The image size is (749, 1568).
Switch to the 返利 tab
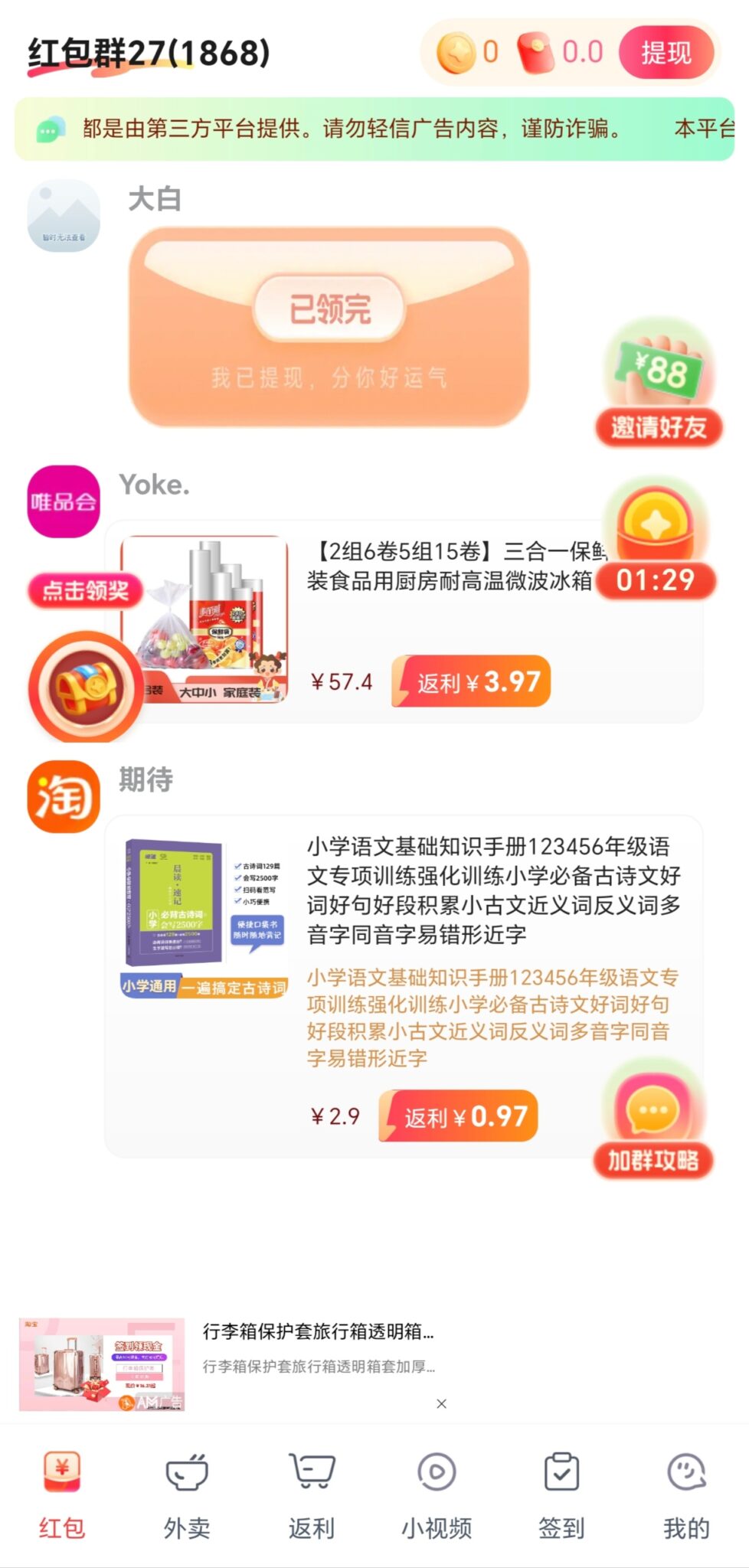click(312, 1493)
